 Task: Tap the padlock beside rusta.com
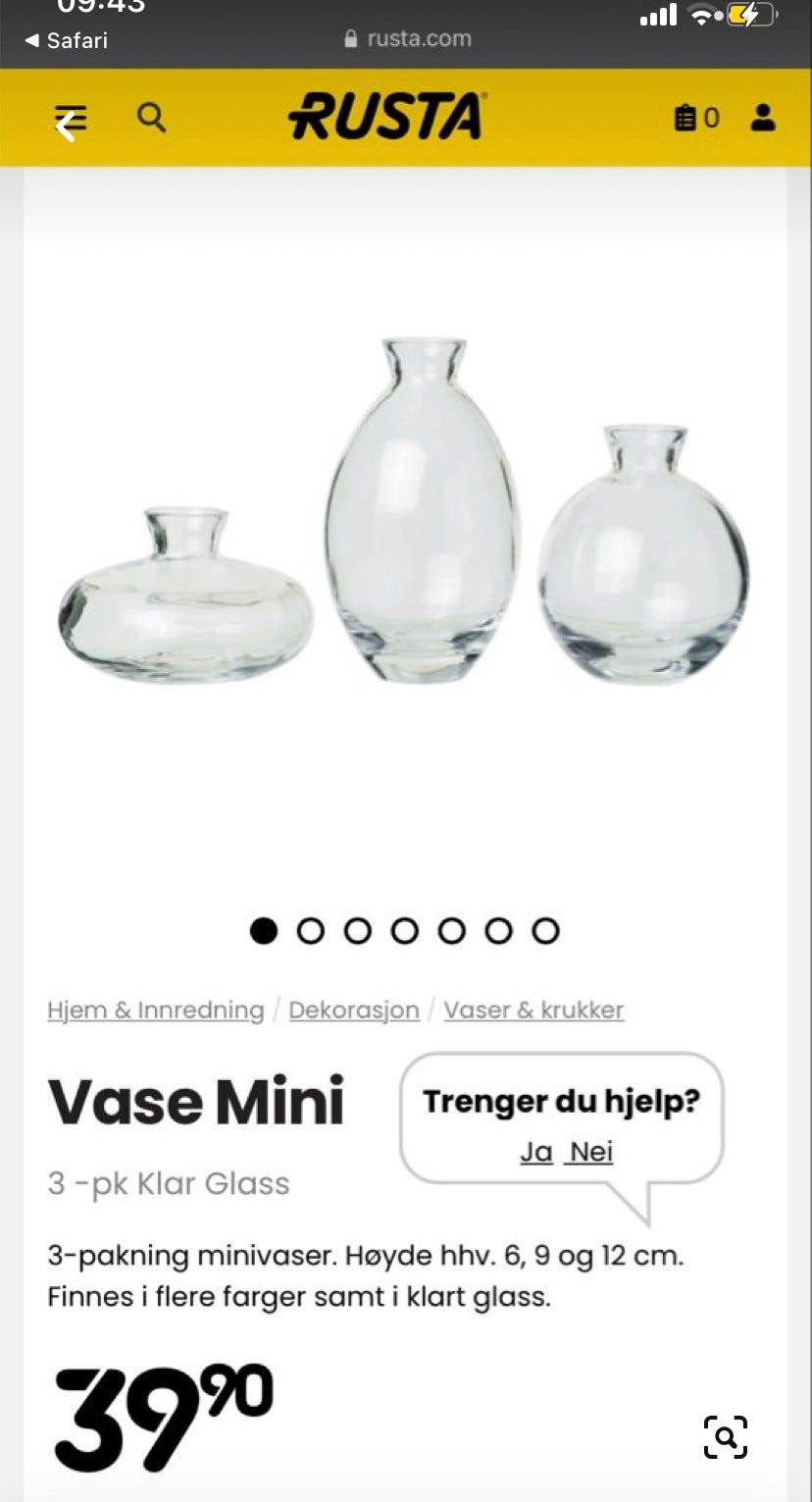[x=350, y=40]
